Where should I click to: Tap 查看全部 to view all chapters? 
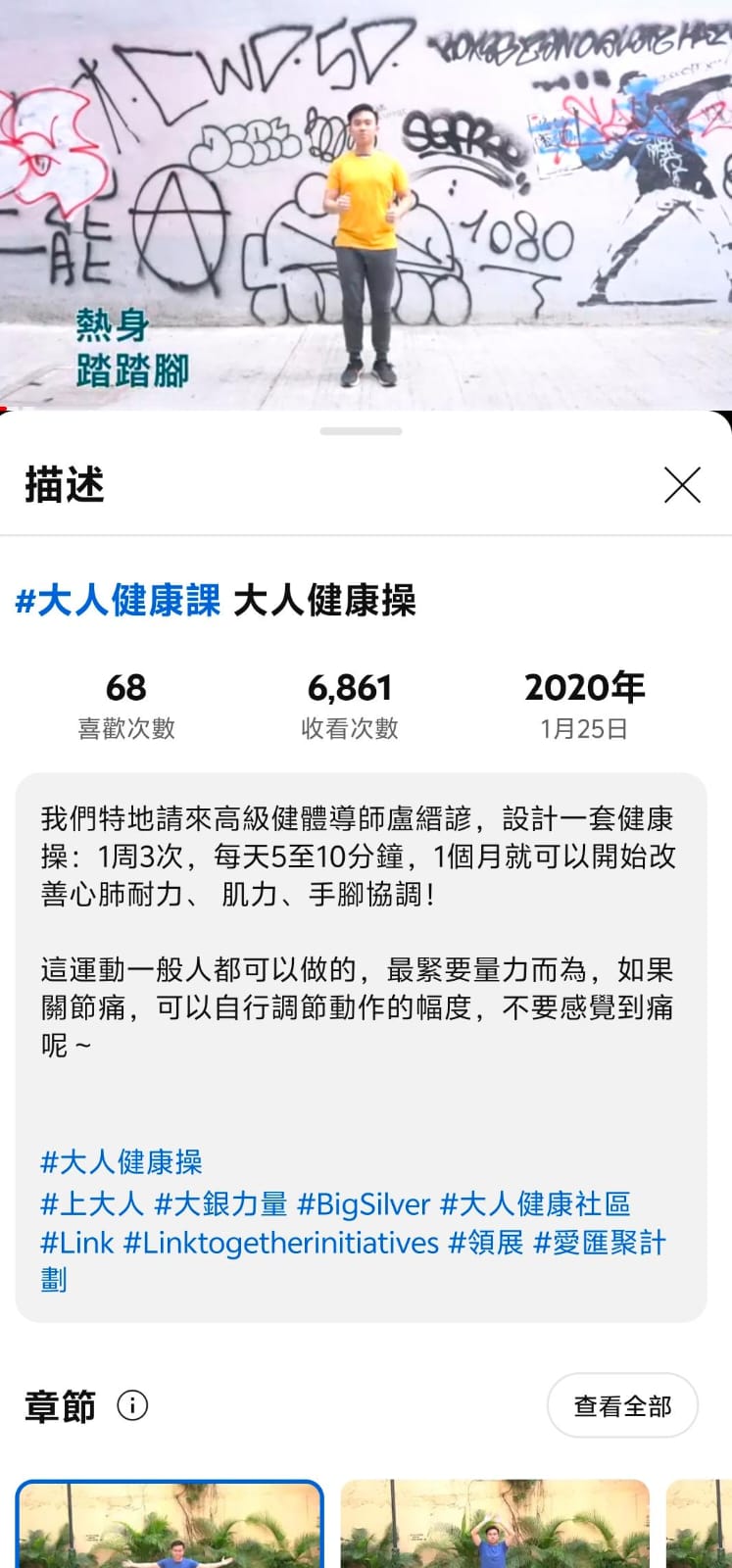622,1406
